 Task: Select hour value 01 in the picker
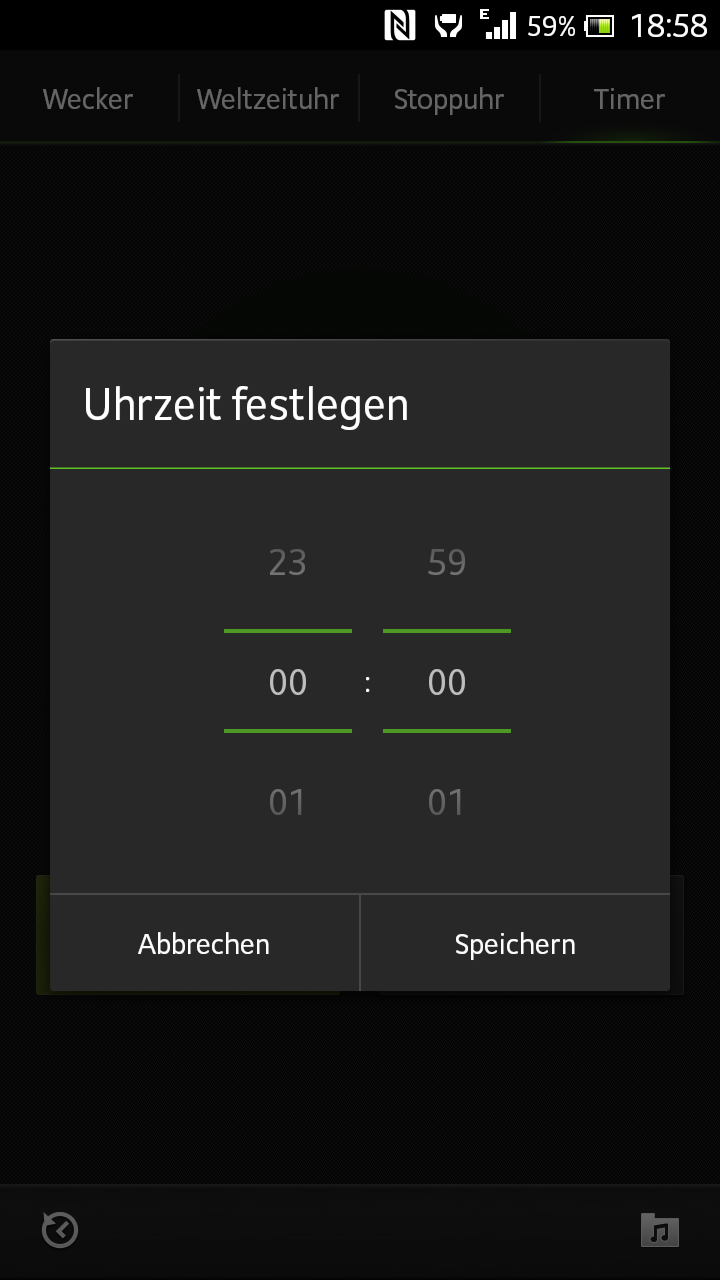point(287,802)
